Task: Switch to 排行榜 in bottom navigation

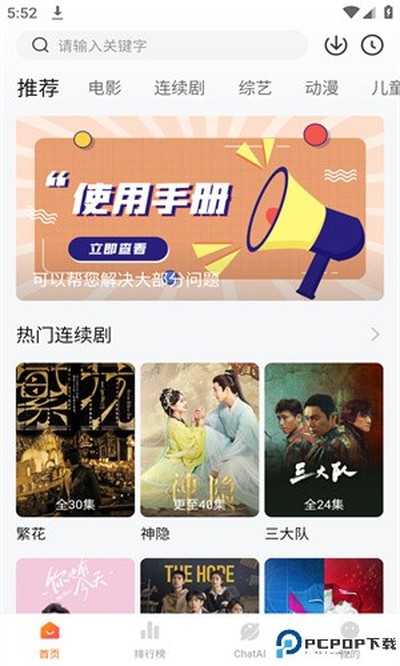Action: coord(150,640)
